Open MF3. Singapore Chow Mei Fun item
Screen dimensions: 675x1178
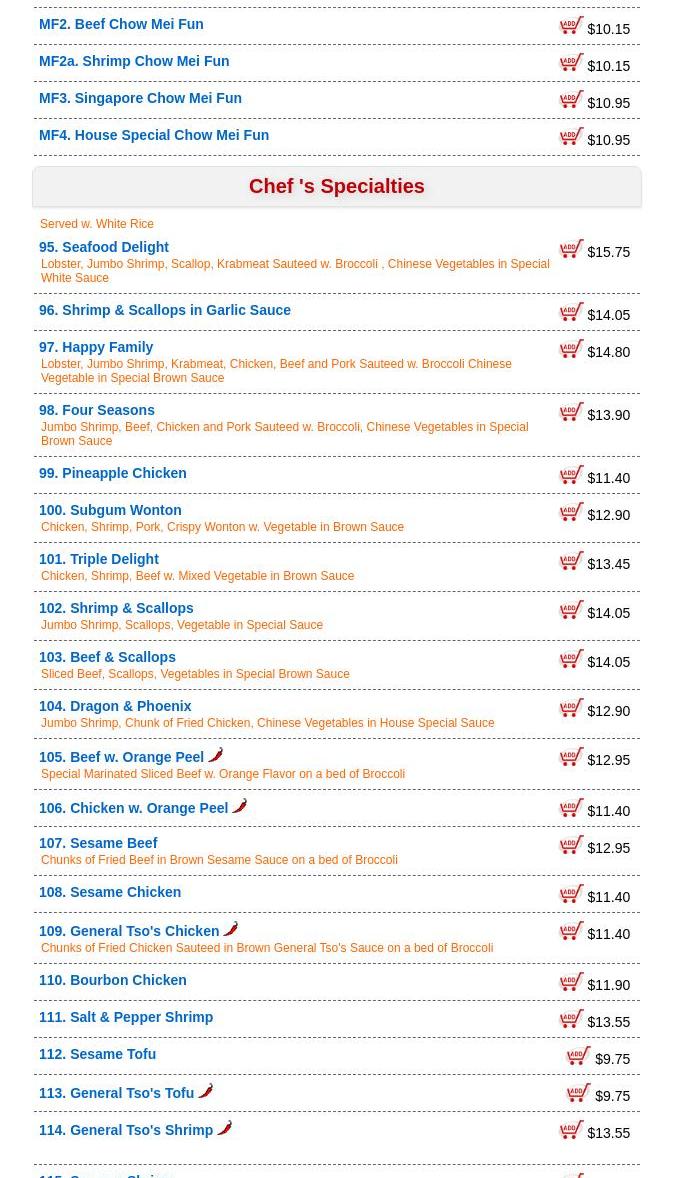140,98
